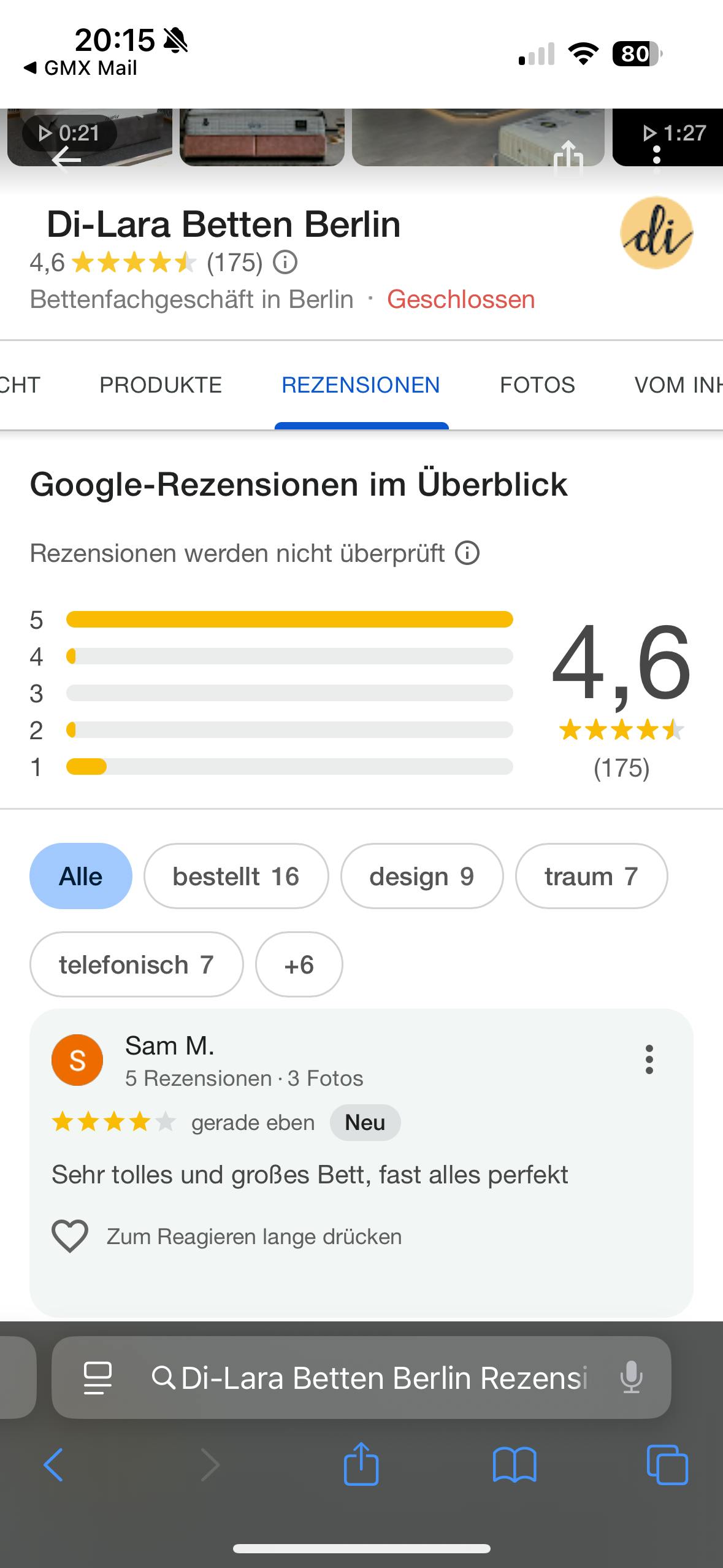This screenshot has height=1568, width=723.
Task: Go back with the arrow over the photos
Action: 66,160
